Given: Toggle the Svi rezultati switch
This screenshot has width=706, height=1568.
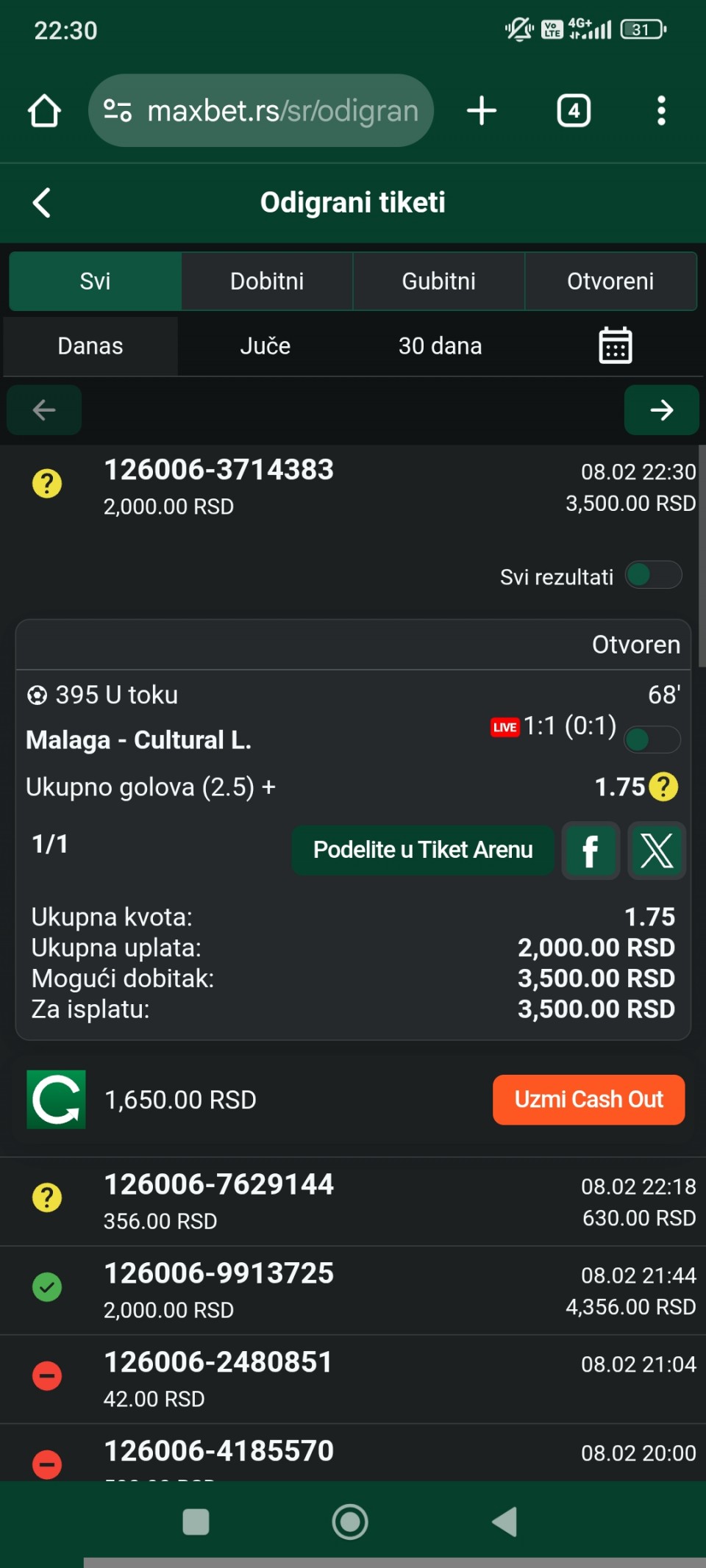Looking at the screenshot, I should tap(653, 575).
